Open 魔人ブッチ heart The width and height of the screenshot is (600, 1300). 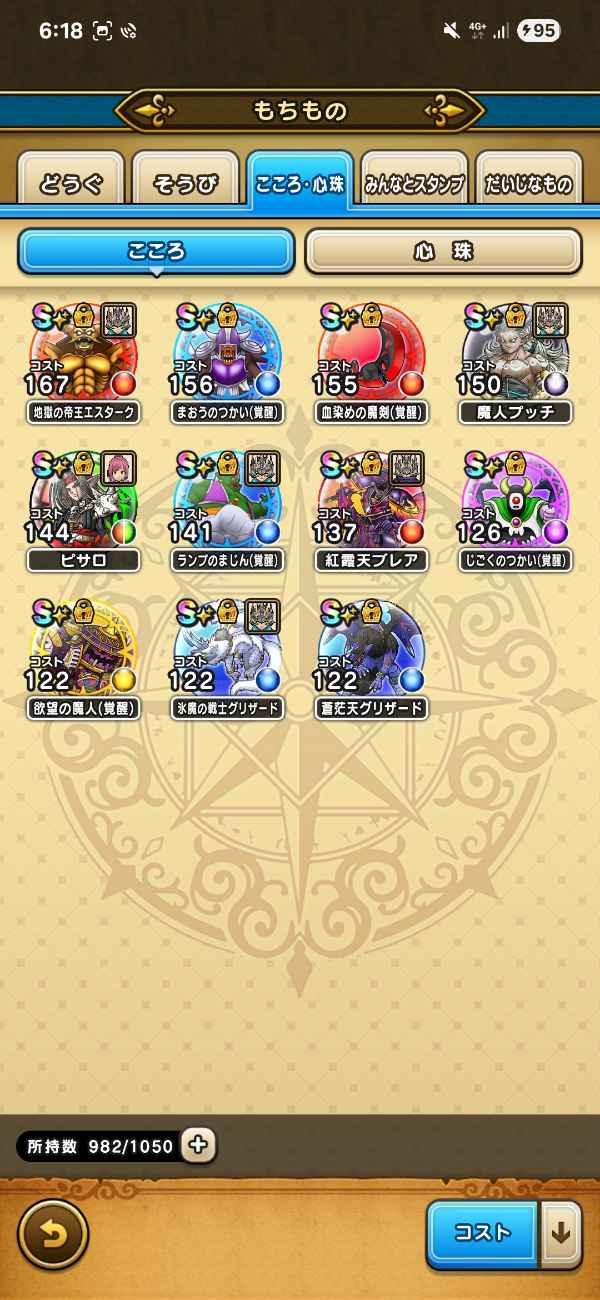point(515,360)
